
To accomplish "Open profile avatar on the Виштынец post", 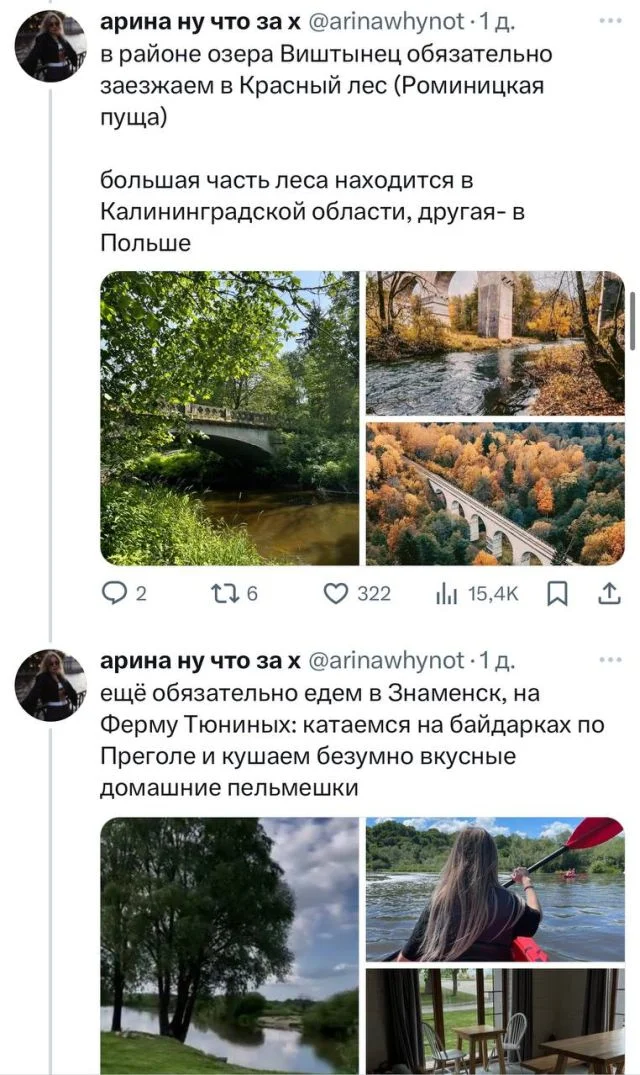I will (50, 46).
